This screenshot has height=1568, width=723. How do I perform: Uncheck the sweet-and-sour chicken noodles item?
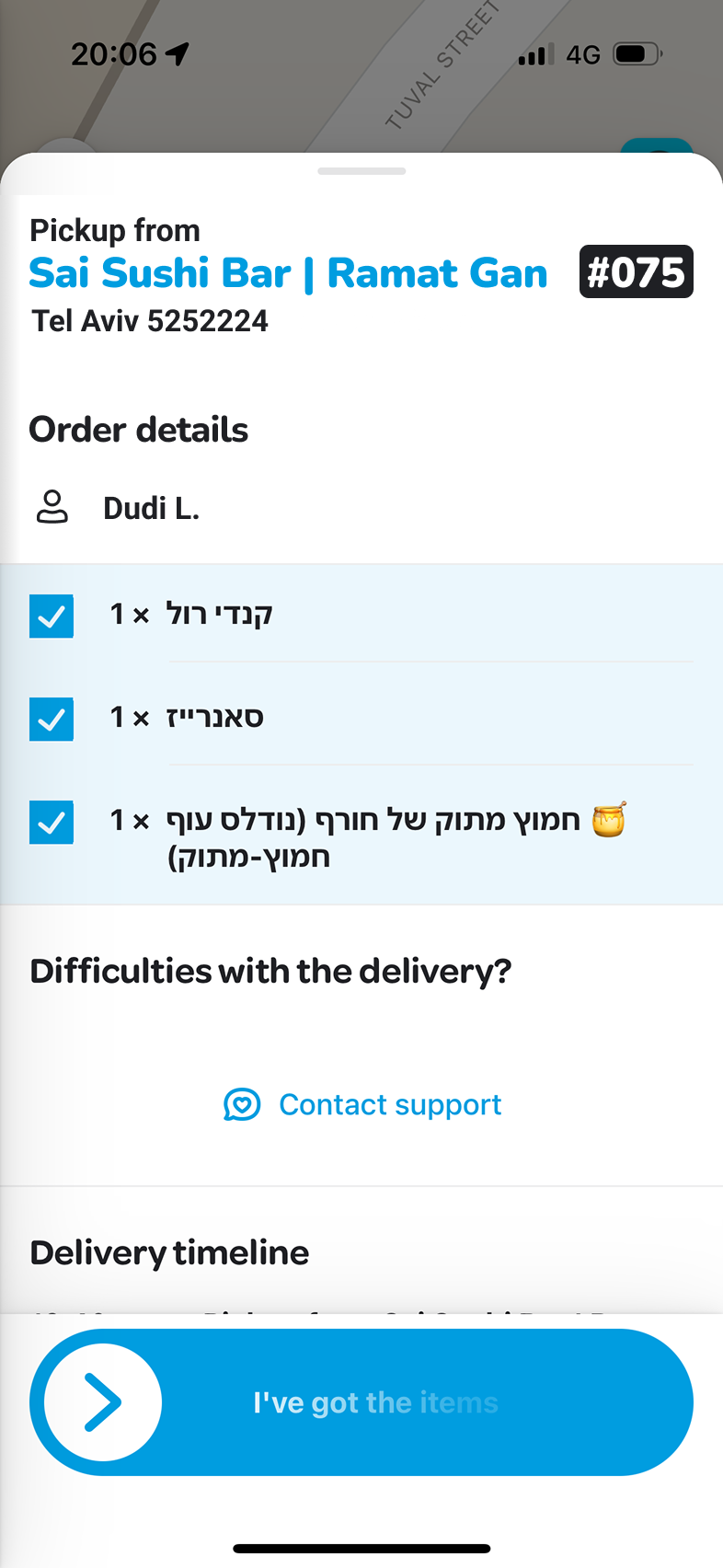[x=51, y=823]
